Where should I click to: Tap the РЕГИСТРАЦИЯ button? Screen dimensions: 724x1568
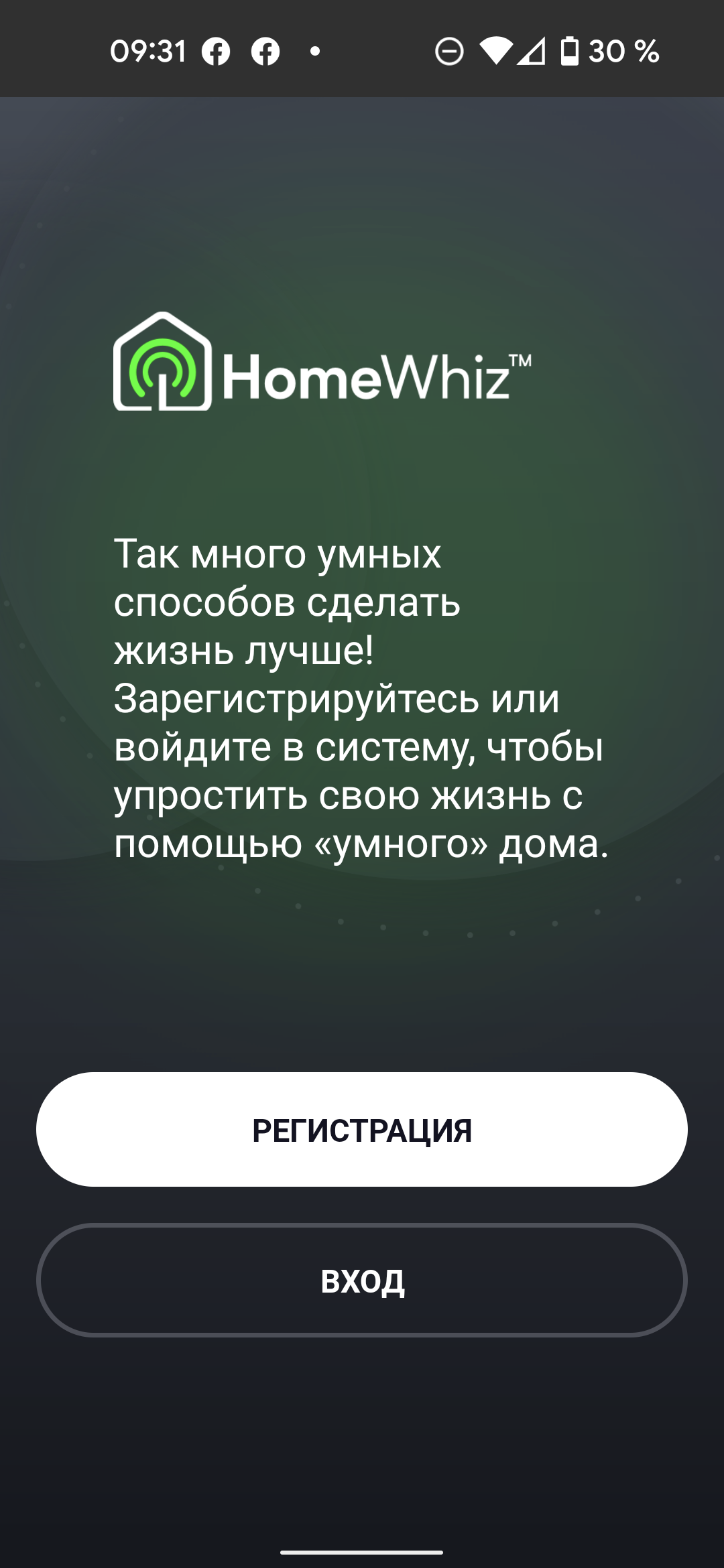pyautogui.click(x=362, y=1130)
